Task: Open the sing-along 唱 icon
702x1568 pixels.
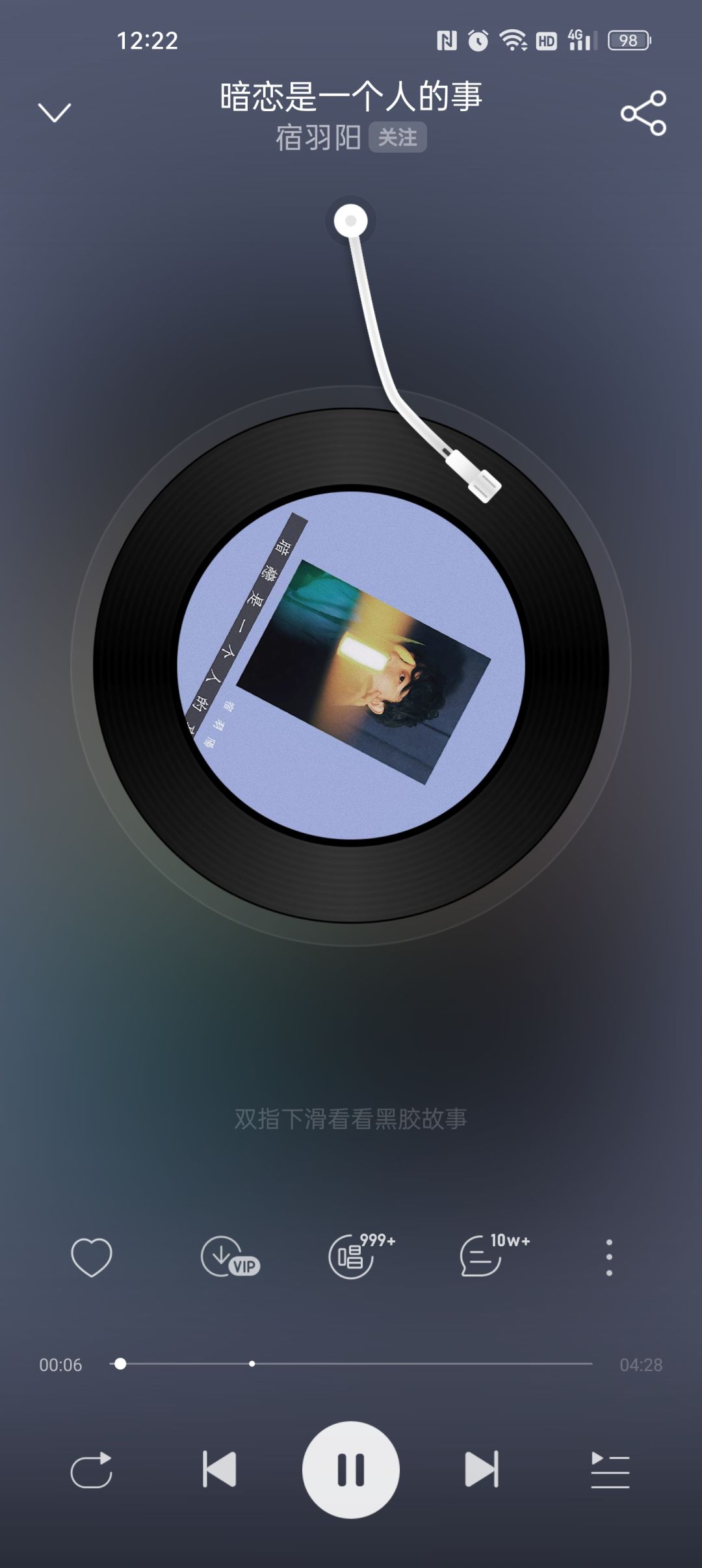Action: click(x=361, y=1256)
